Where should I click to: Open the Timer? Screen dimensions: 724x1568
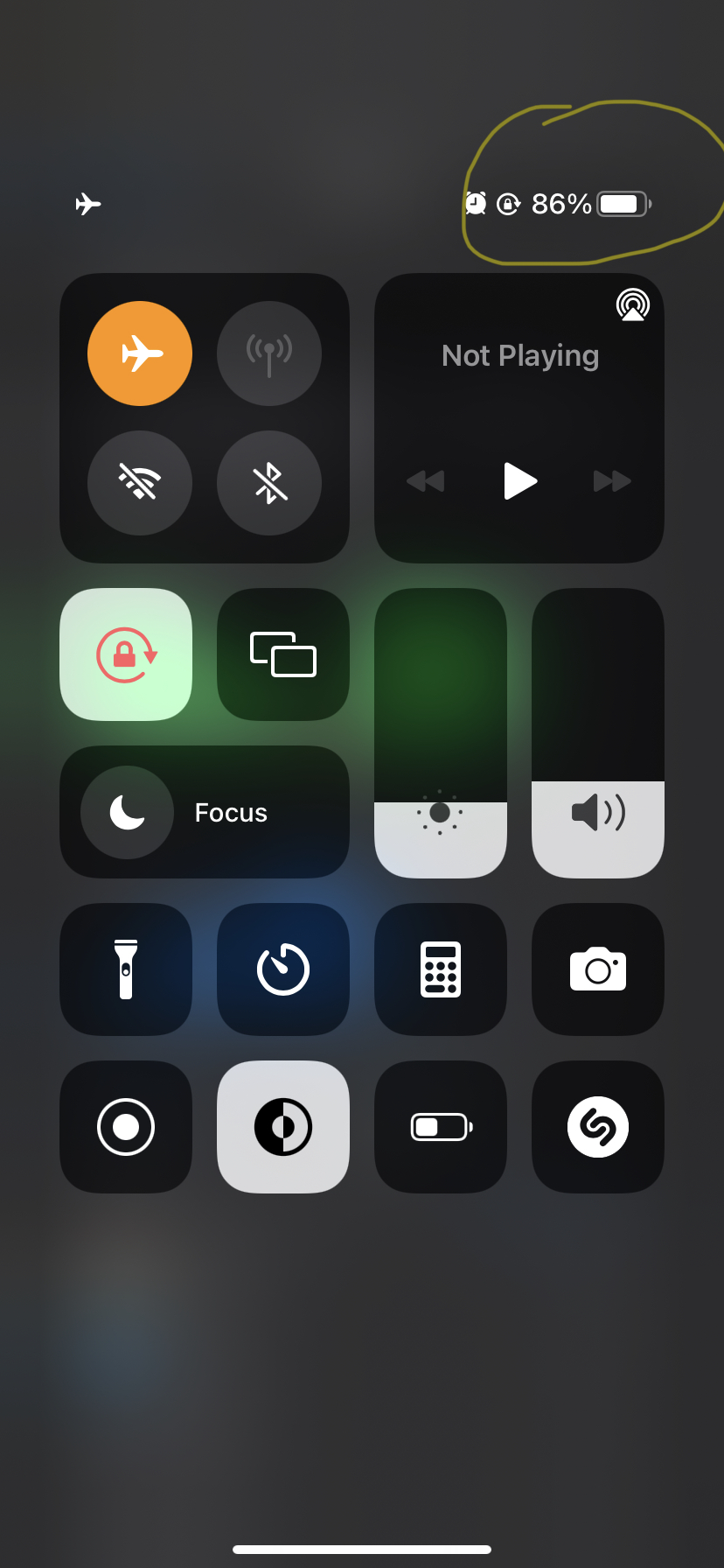click(283, 969)
